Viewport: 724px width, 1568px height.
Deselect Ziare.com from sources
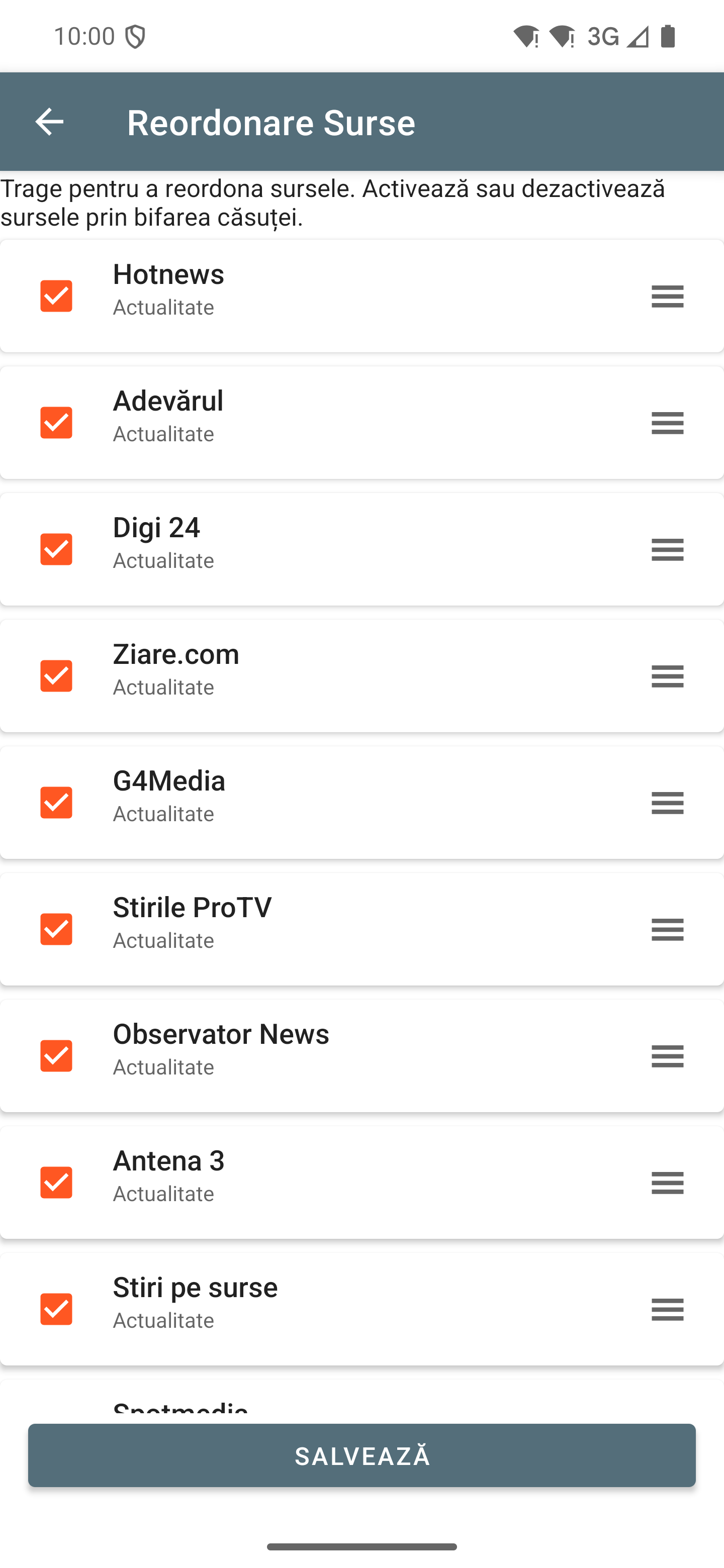pyautogui.click(x=56, y=675)
